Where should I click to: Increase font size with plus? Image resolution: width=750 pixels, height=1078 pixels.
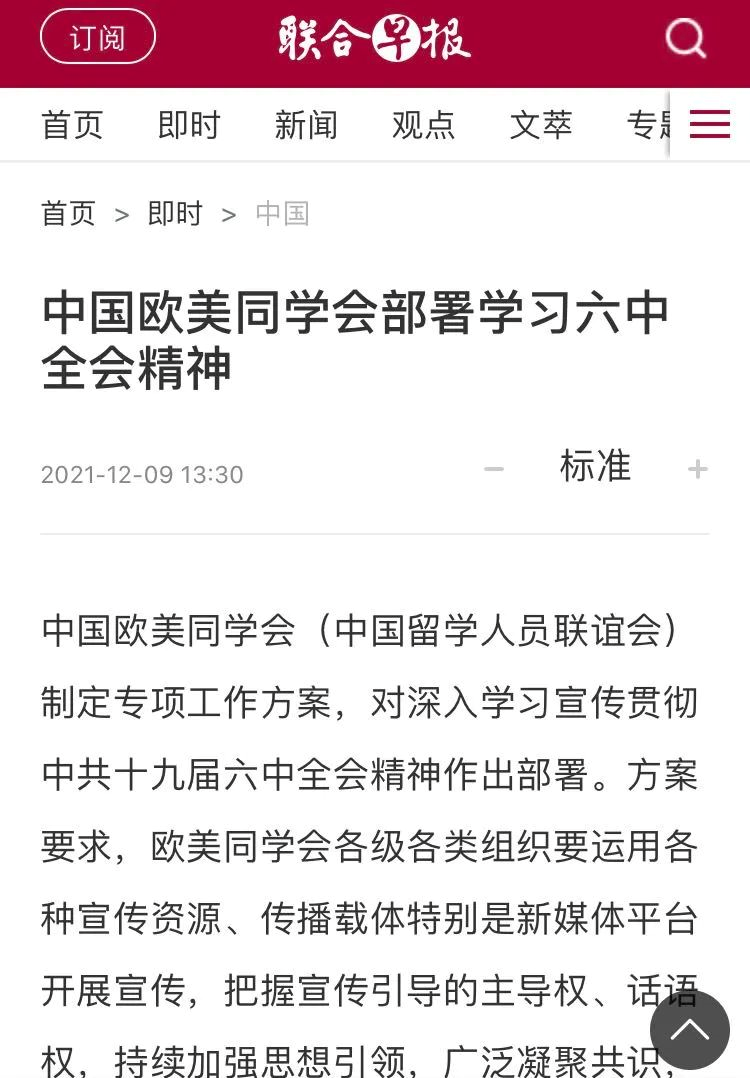pyautogui.click(x=698, y=468)
